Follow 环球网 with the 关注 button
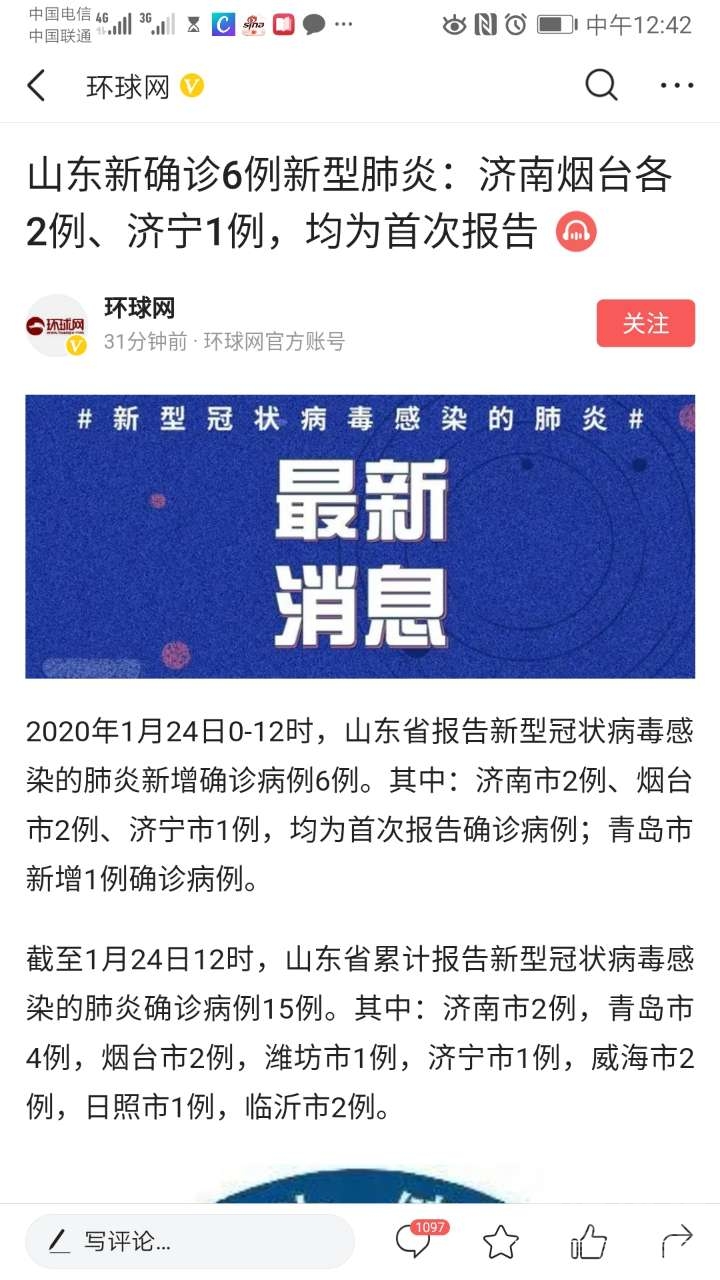This screenshot has width=720, height=1280. tap(645, 324)
